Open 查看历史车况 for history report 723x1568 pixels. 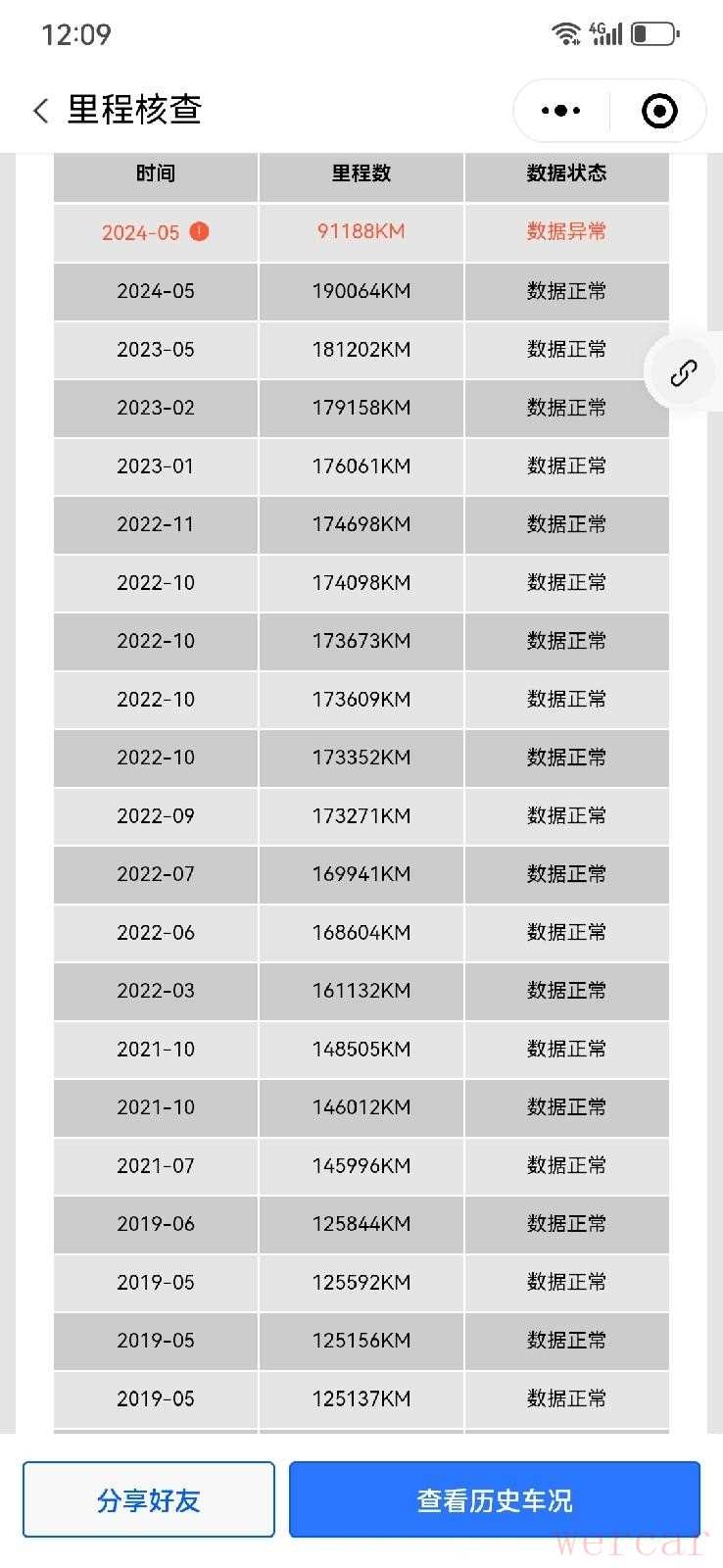pyautogui.click(x=495, y=1499)
